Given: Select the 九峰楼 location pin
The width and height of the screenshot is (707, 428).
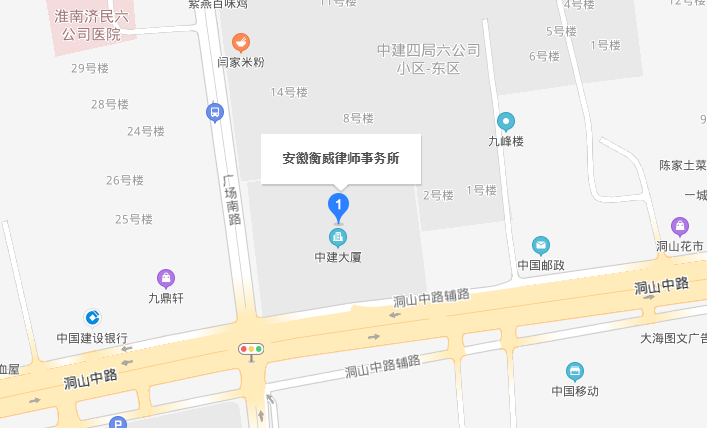Looking at the screenshot, I should click(507, 123).
